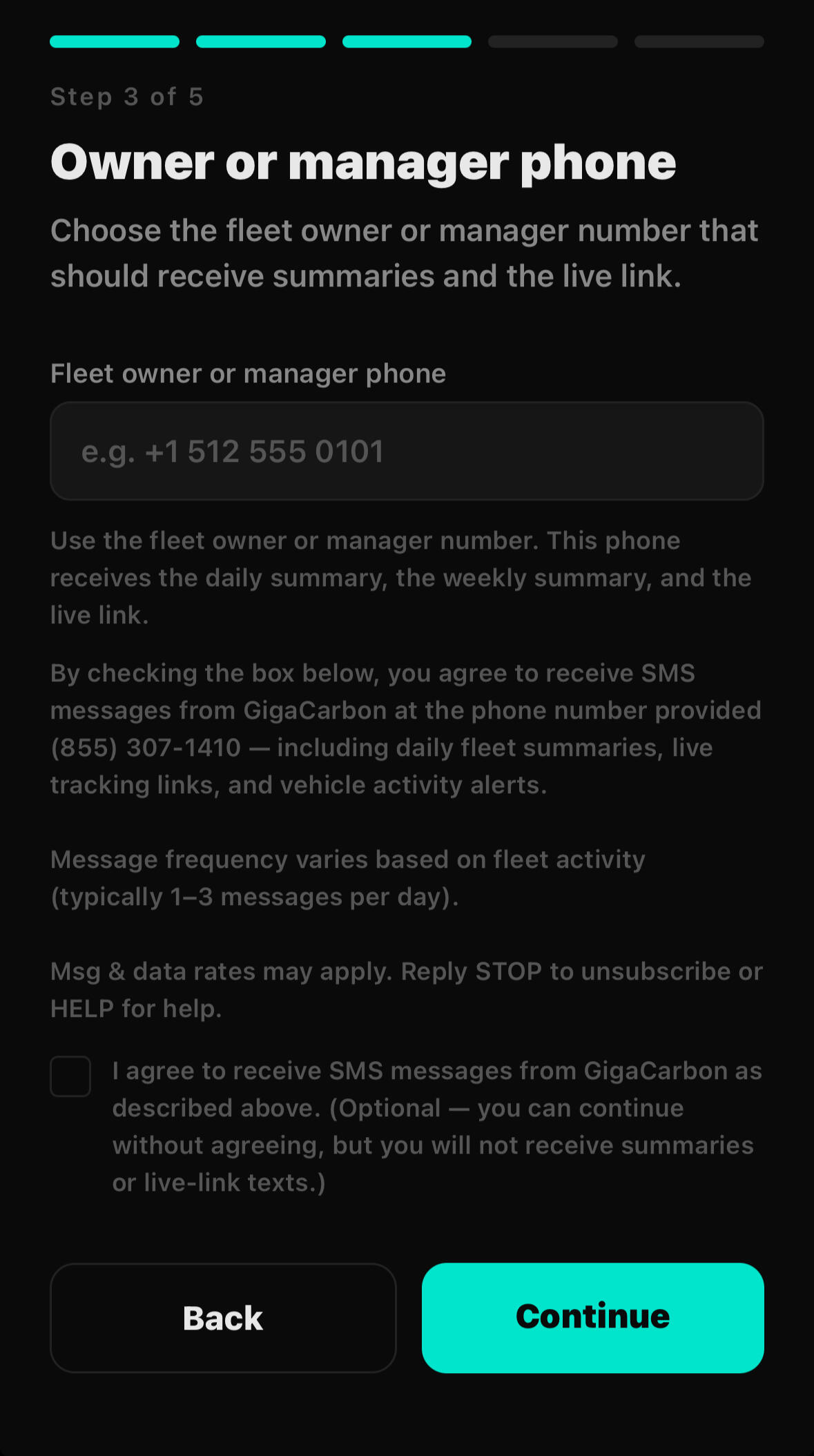The width and height of the screenshot is (814, 1456).
Task: Go back to the previous step
Action: (223, 1318)
